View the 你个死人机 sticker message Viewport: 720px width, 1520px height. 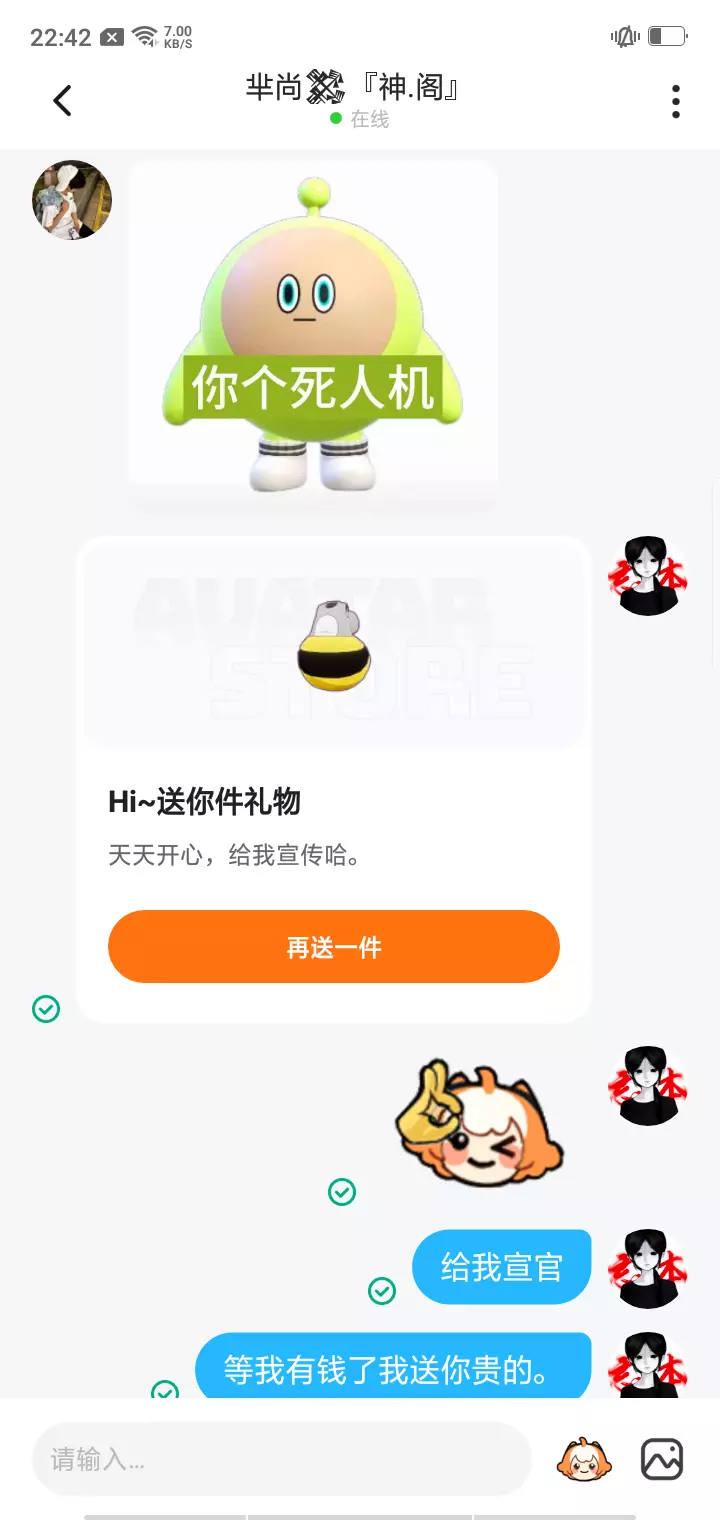pos(313,336)
